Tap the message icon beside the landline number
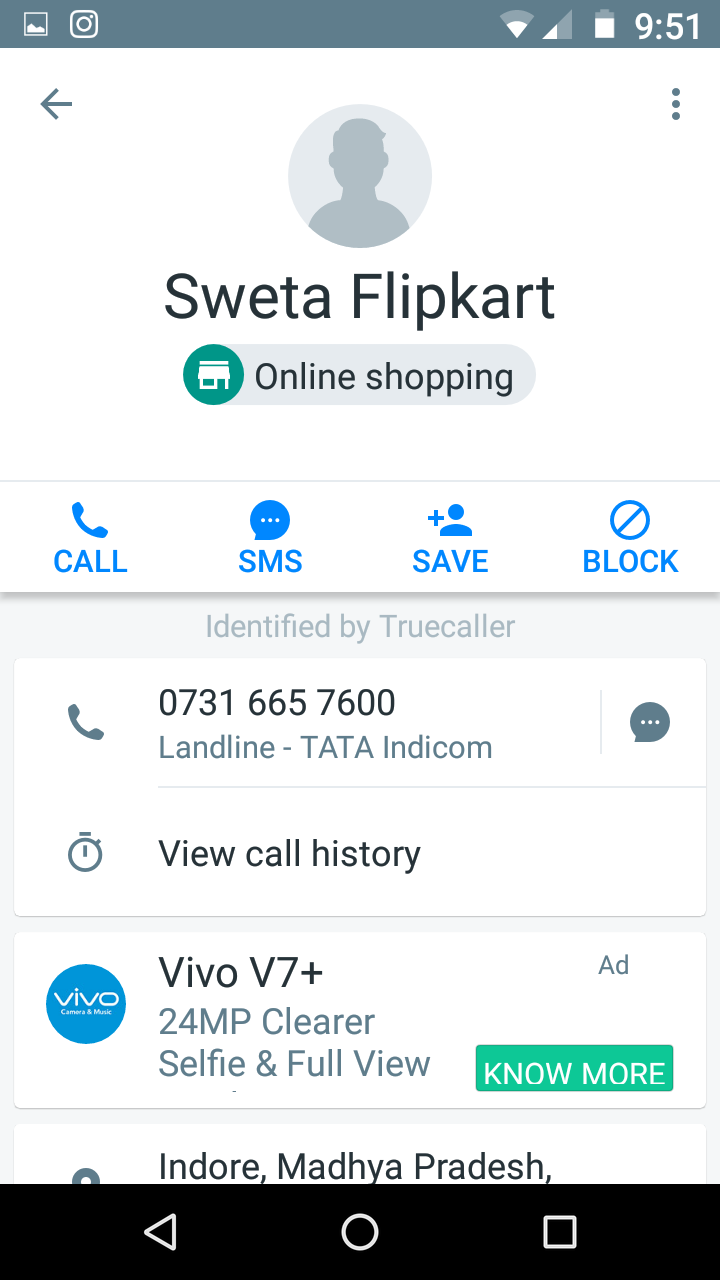The height and width of the screenshot is (1280, 720). 650,722
